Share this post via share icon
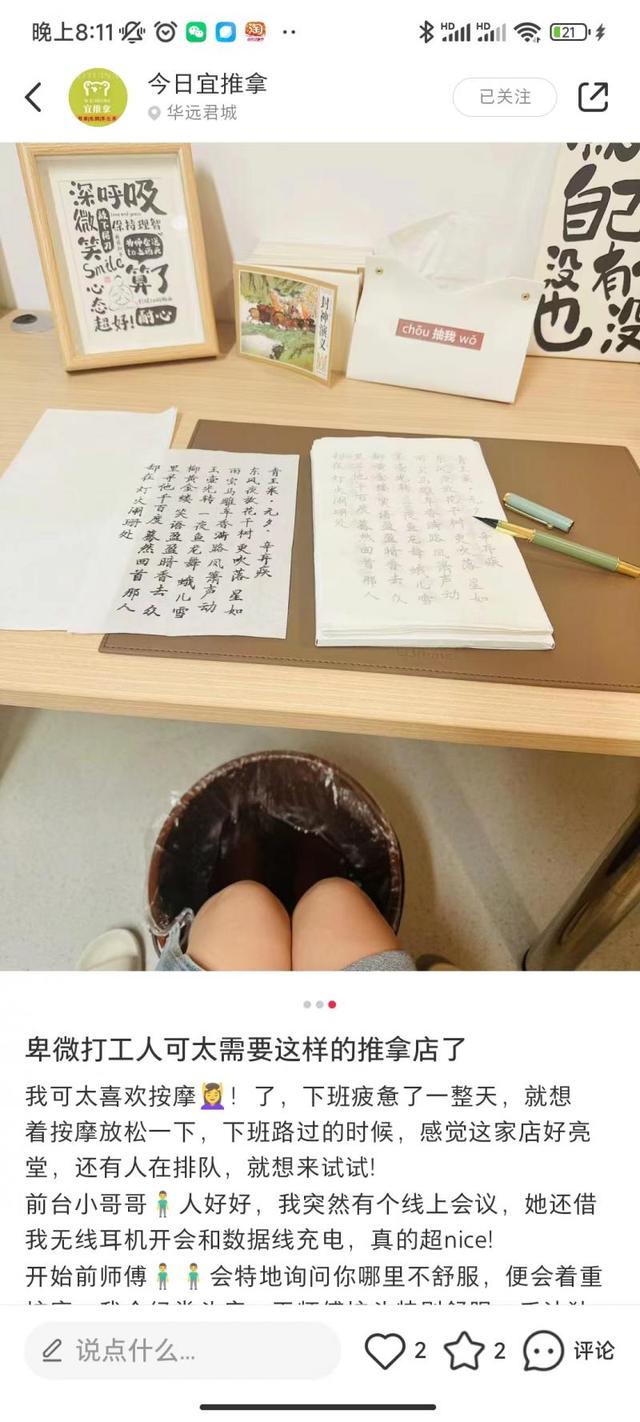This screenshot has width=640, height=1422. tap(593, 97)
